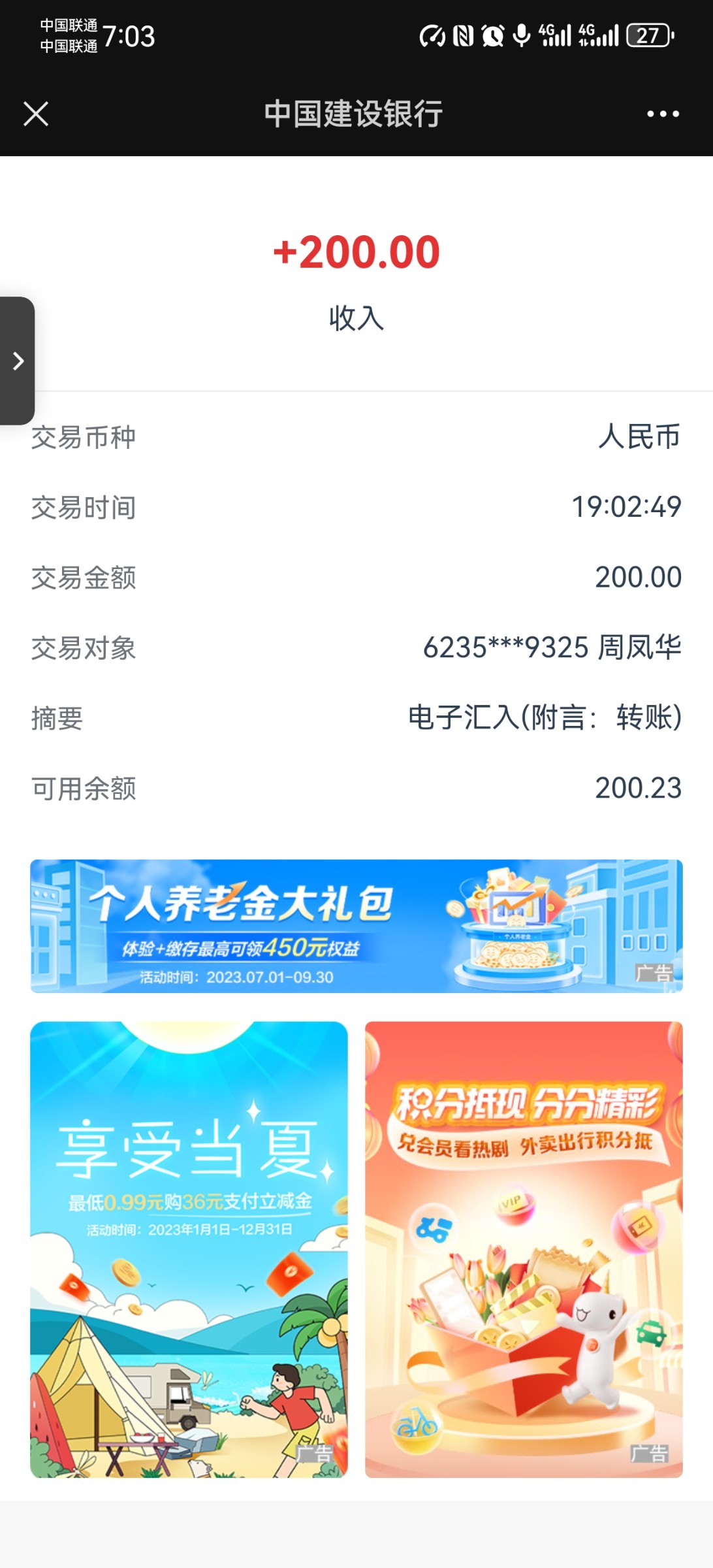Screen dimensions: 713x1568
Task: Open the 积分抵现 分分精彩 promotion card
Action: tap(524, 1249)
